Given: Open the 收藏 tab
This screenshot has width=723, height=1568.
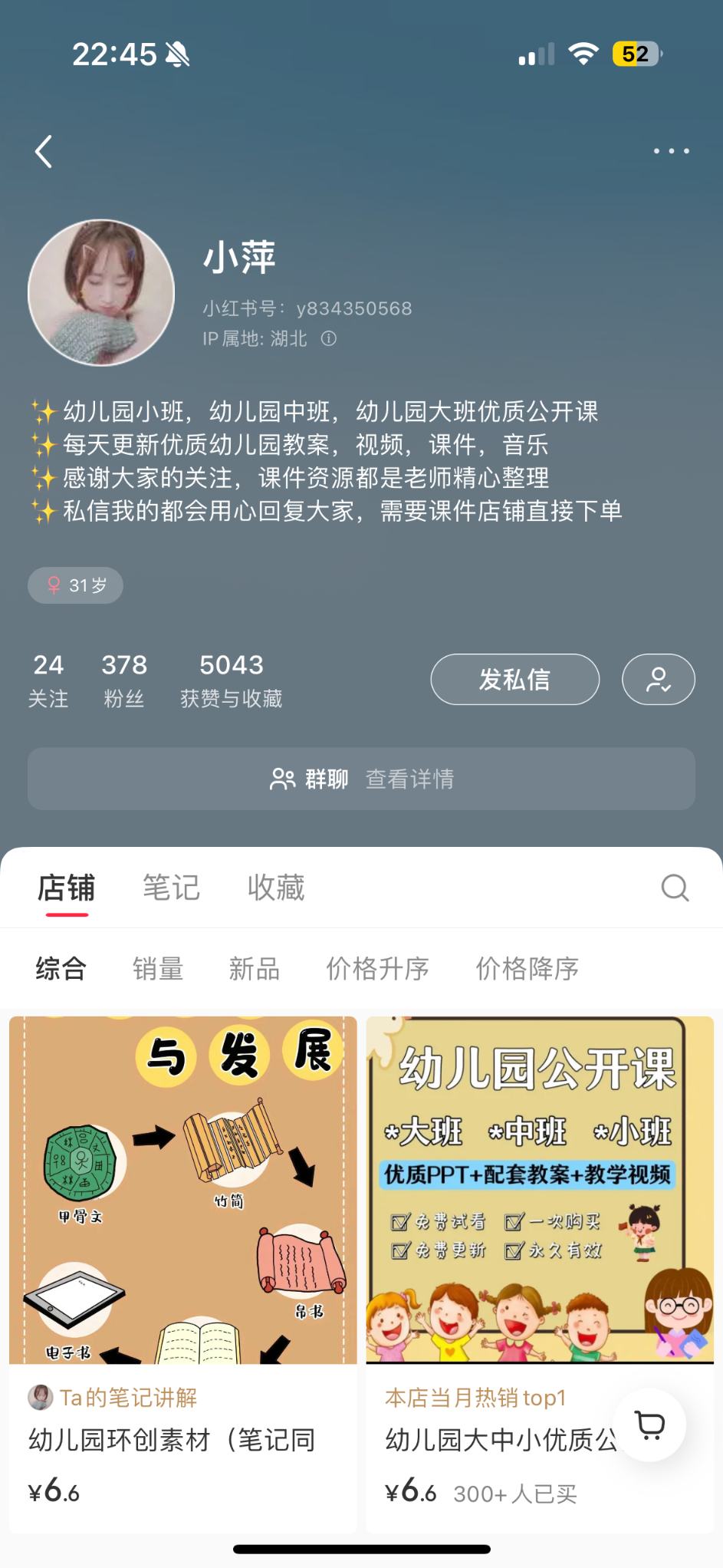Looking at the screenshot, I should (x=277, y=888).
